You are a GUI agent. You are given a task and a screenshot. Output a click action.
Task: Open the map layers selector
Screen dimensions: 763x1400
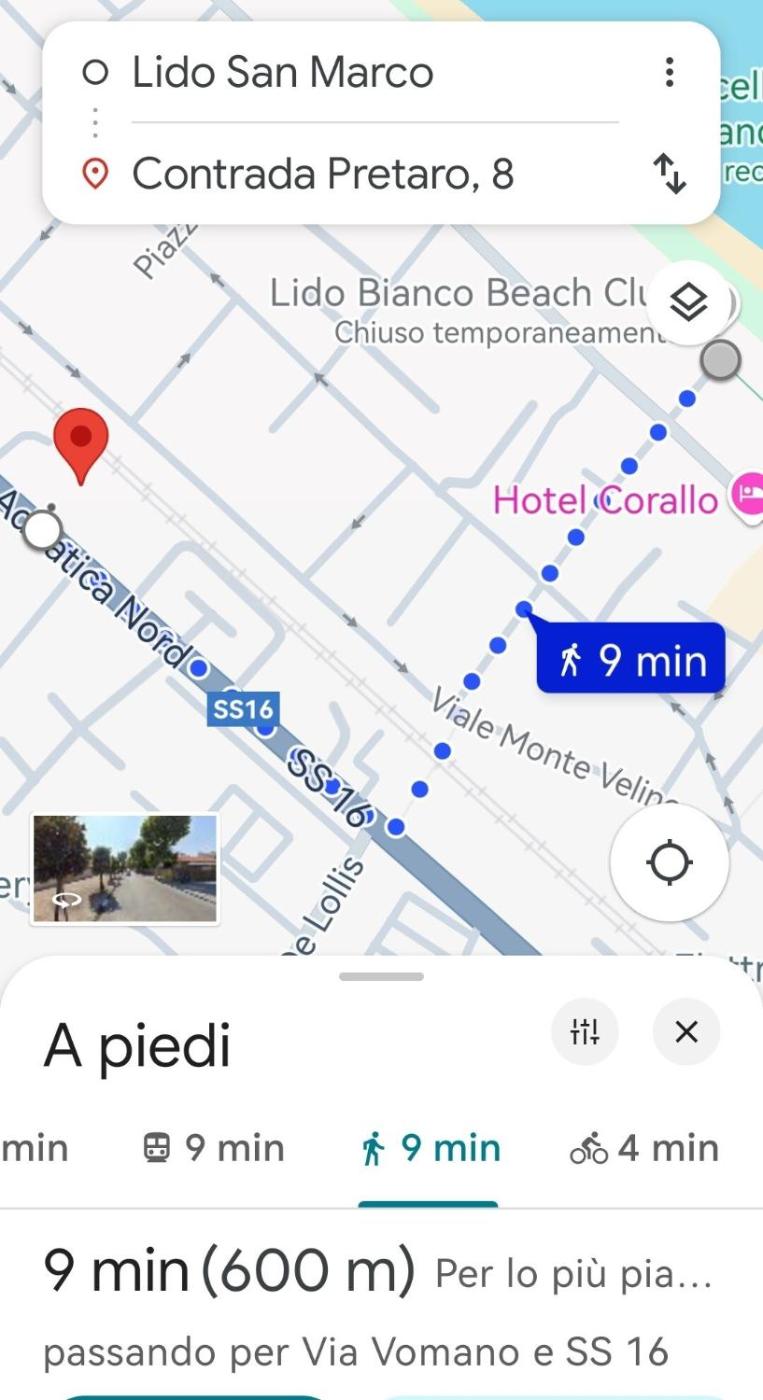pyautogui.click(x=688, y=303)
